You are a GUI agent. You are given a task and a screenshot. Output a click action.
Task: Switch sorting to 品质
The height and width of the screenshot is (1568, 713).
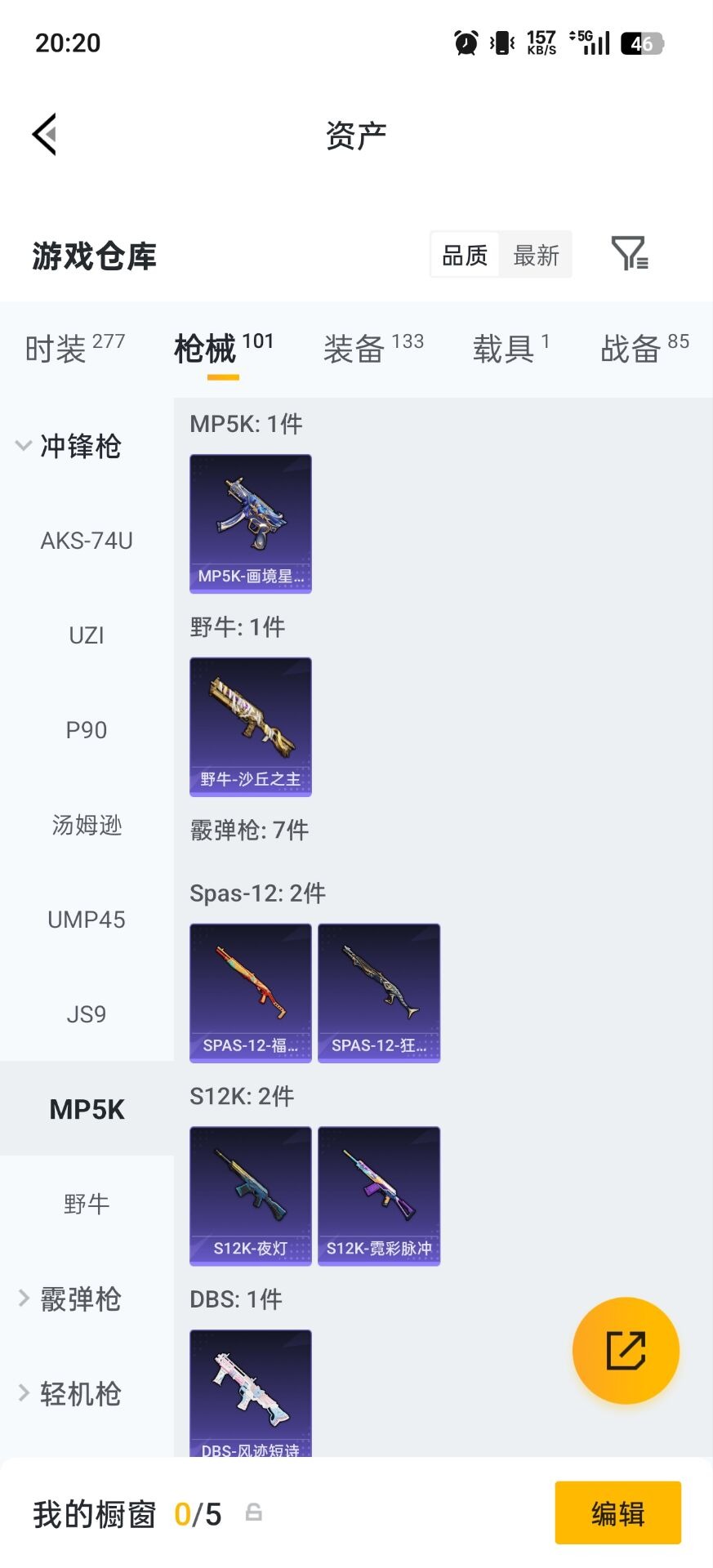click(463, 254)
